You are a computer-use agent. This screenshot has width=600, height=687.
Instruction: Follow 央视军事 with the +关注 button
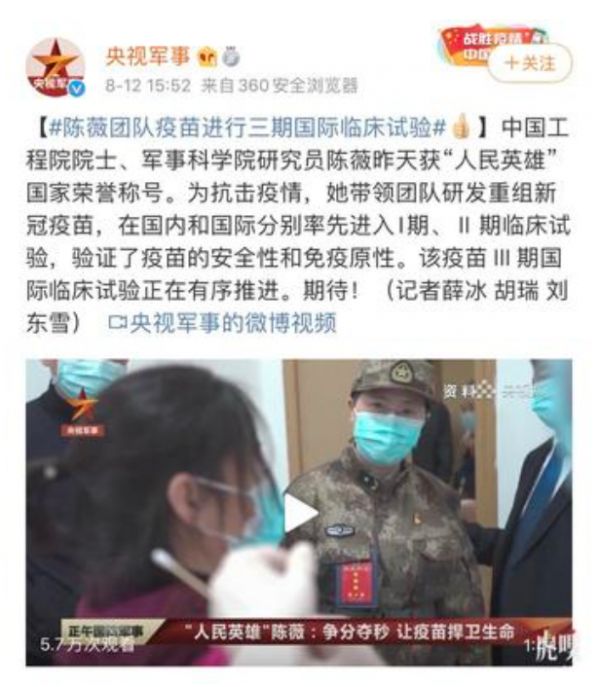point(536,63)
